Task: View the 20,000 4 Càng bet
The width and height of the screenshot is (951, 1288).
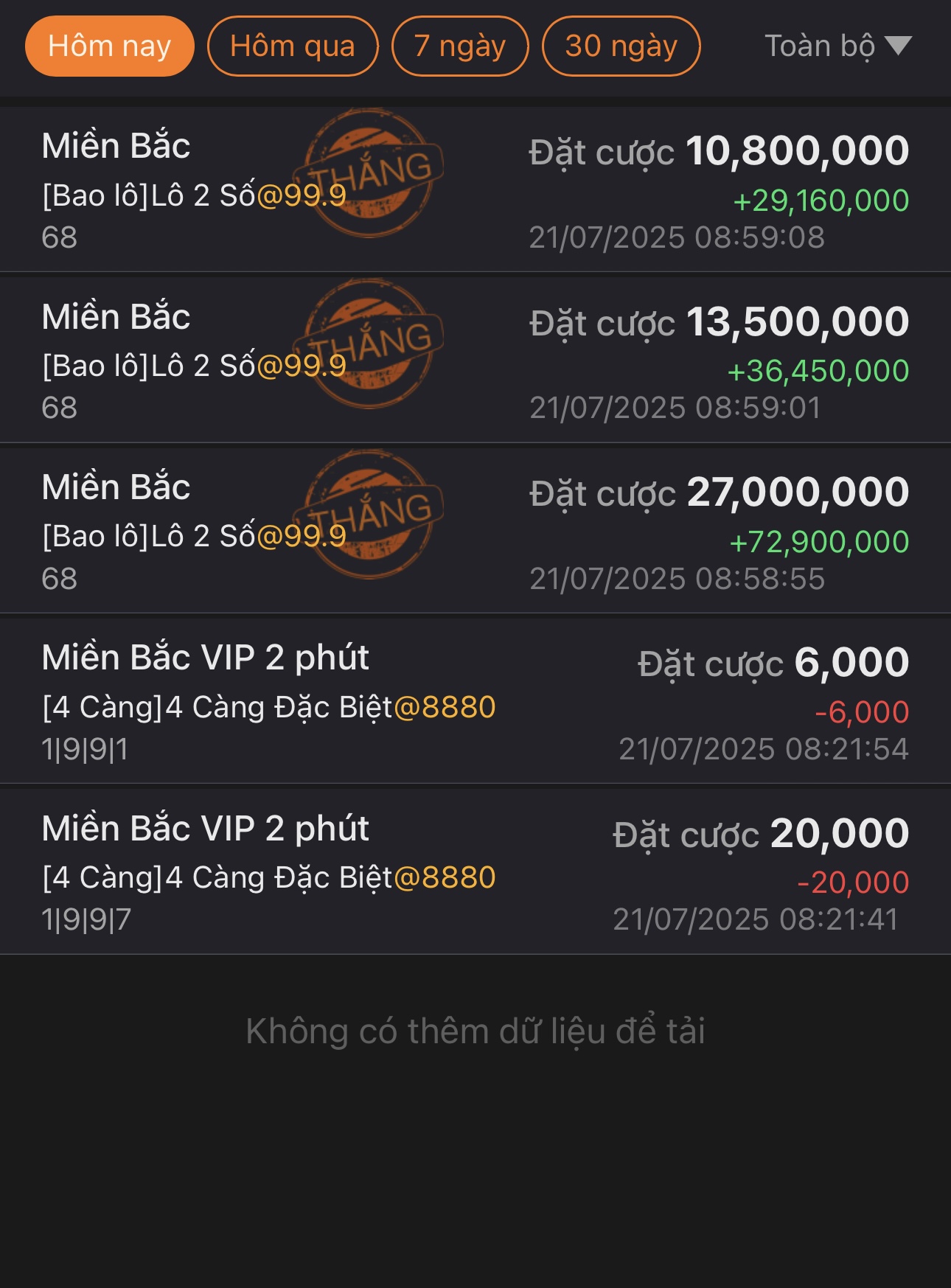Action: [x=475, y=871]
